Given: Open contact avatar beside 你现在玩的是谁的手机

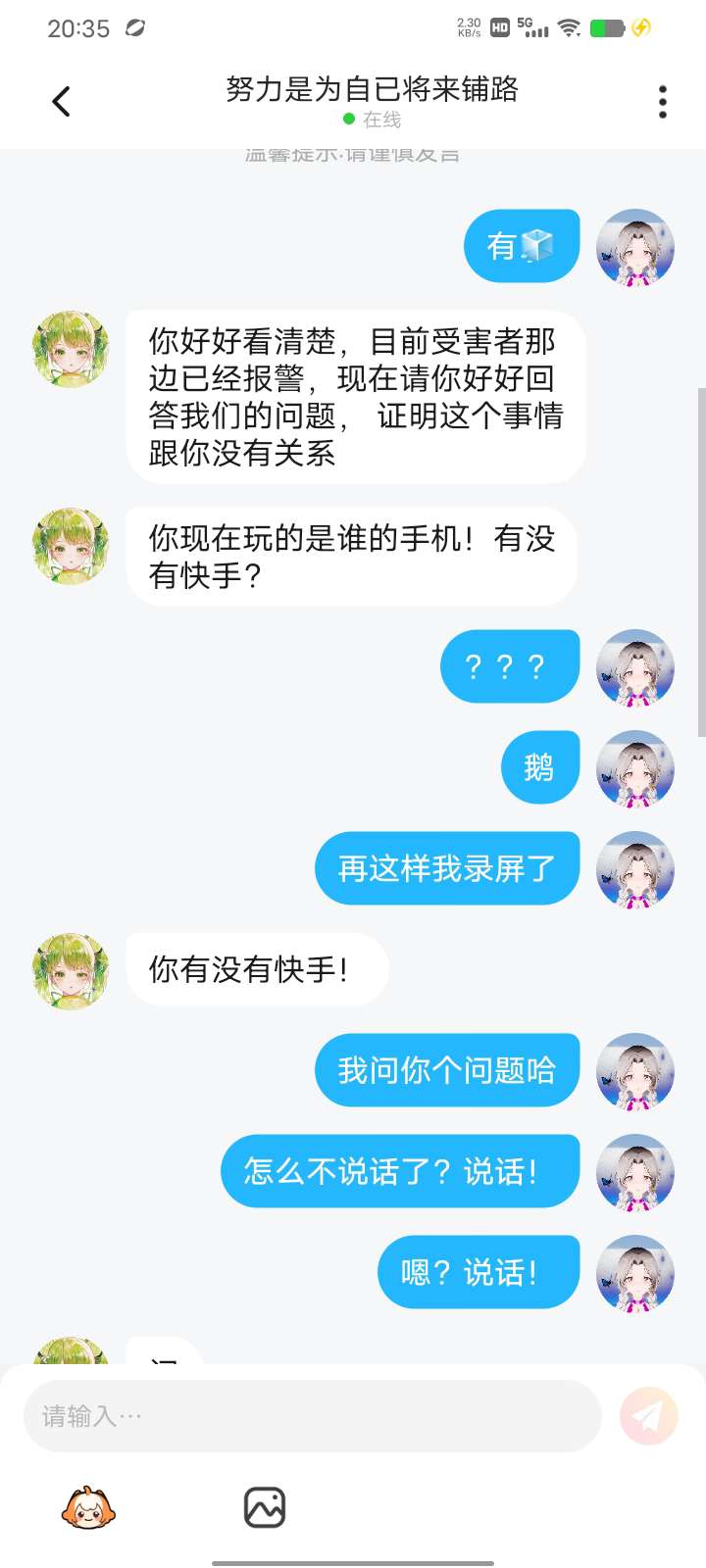Looking at the screenshot, I should pos(71,546).
